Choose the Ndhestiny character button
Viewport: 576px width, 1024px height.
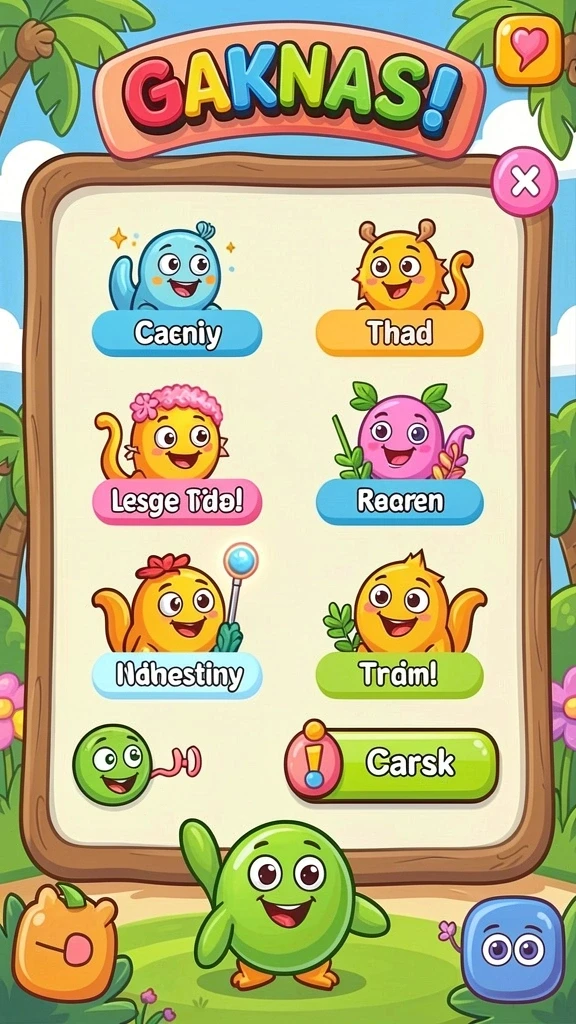pos(177,675)
